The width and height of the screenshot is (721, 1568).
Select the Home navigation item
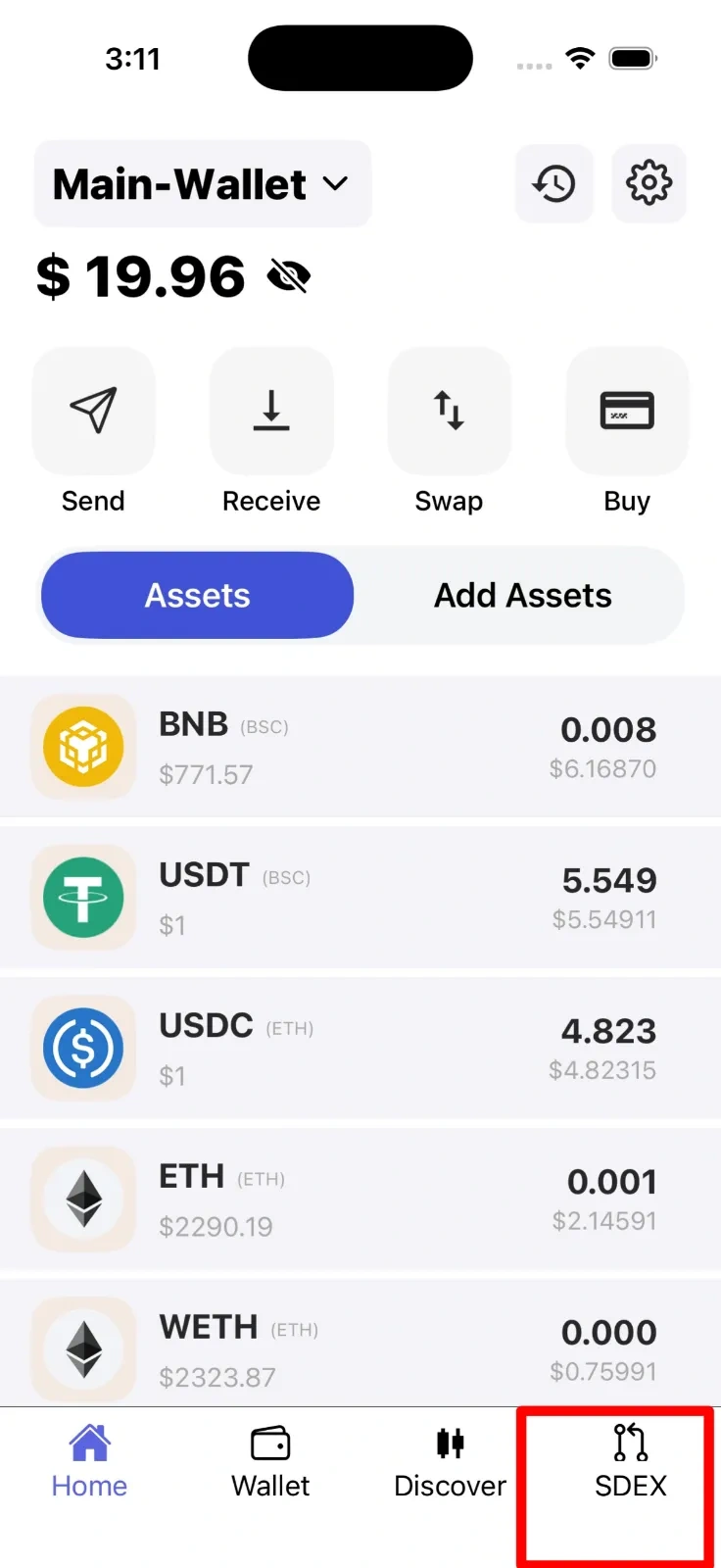tap(88, 1460)
